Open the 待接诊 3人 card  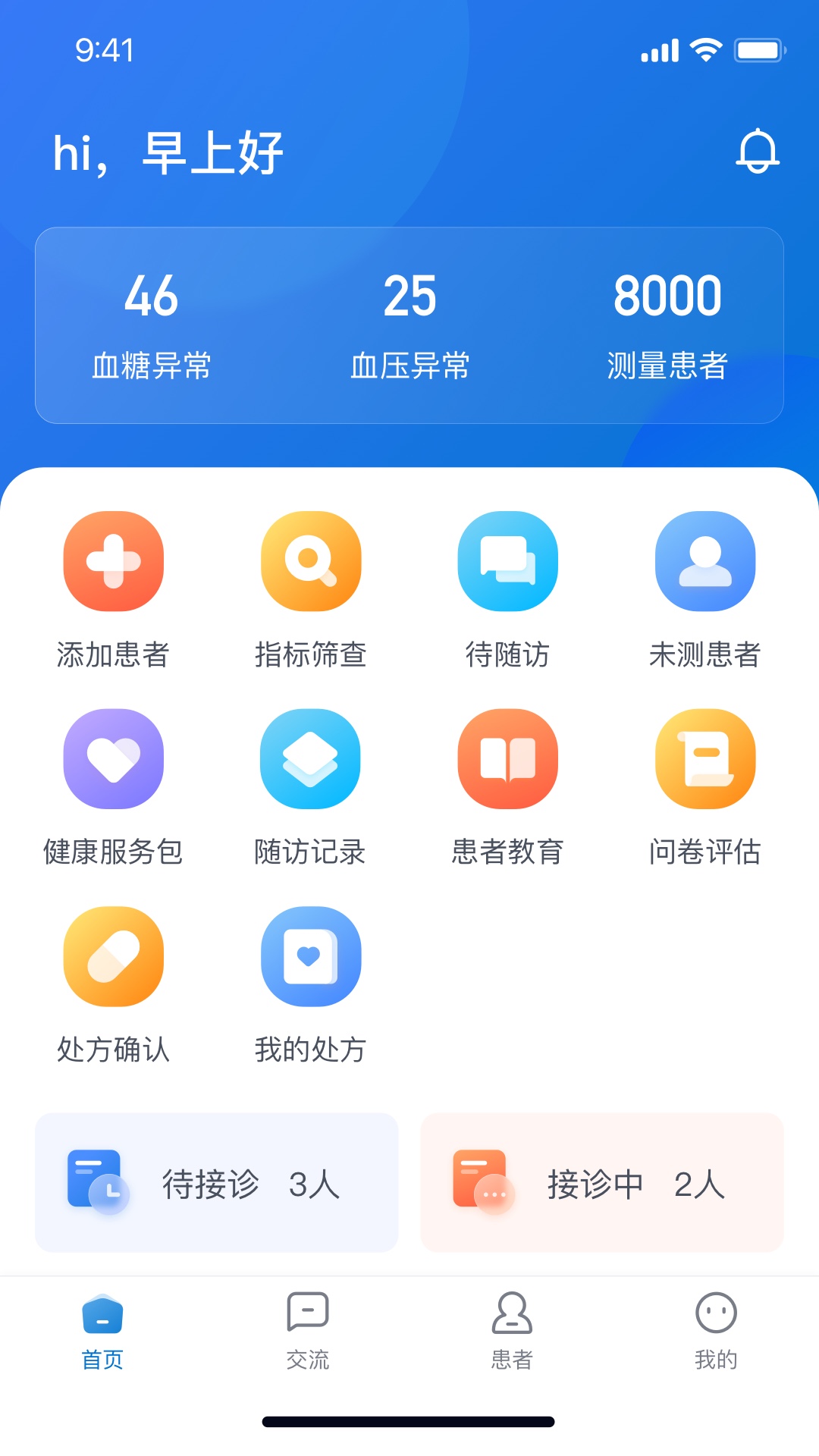217,1182
